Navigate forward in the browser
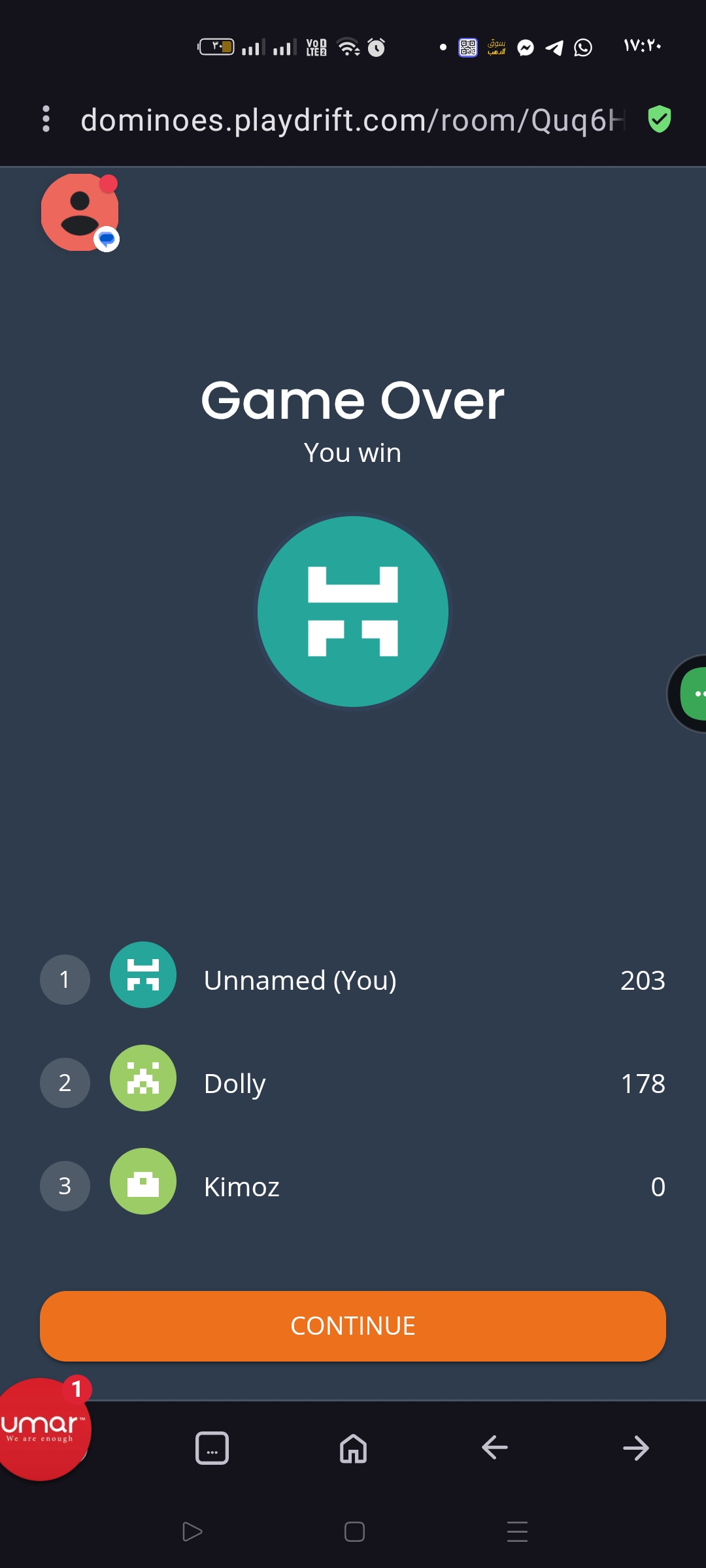The width and height of the screenshot is (706, 1568). click(x=635, y=1448)
